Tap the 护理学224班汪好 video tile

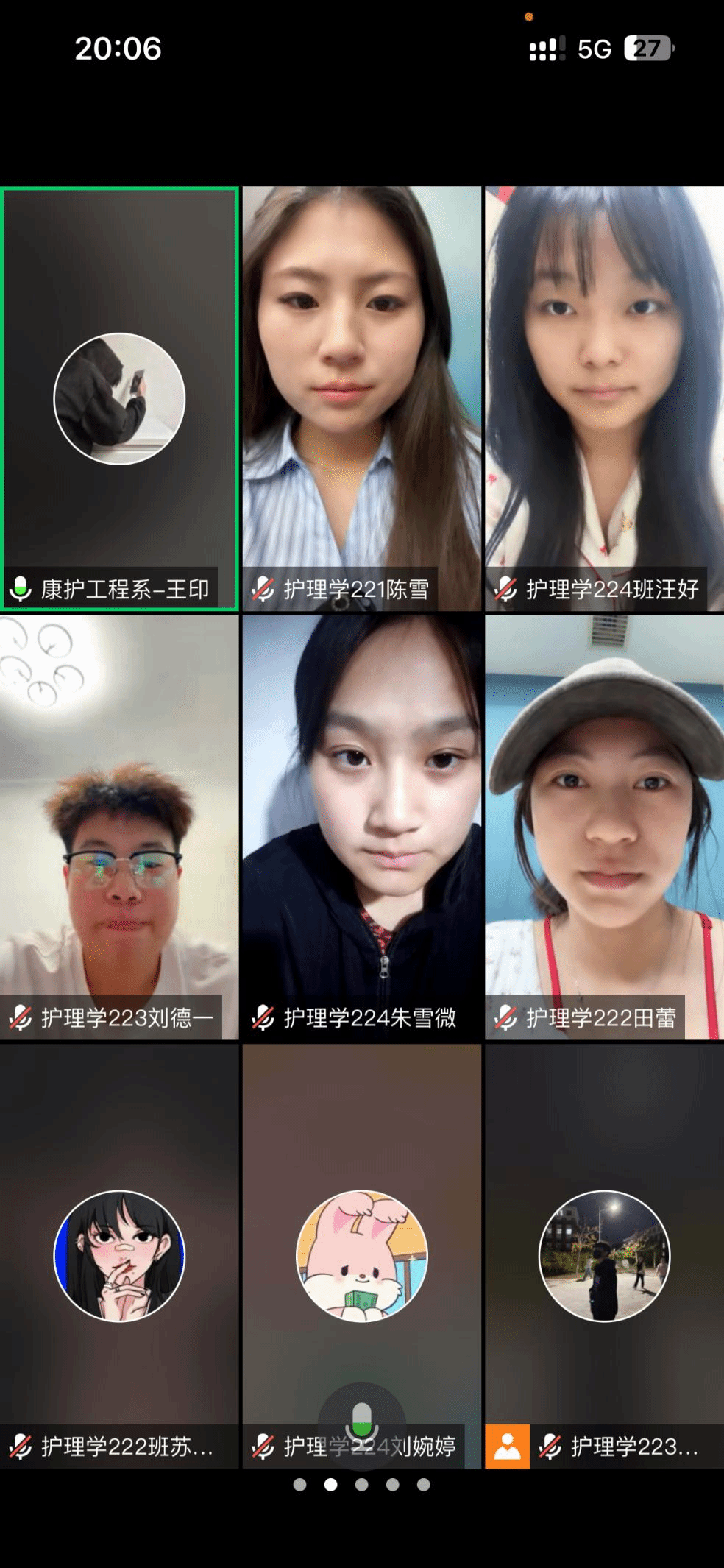[604, 398]
